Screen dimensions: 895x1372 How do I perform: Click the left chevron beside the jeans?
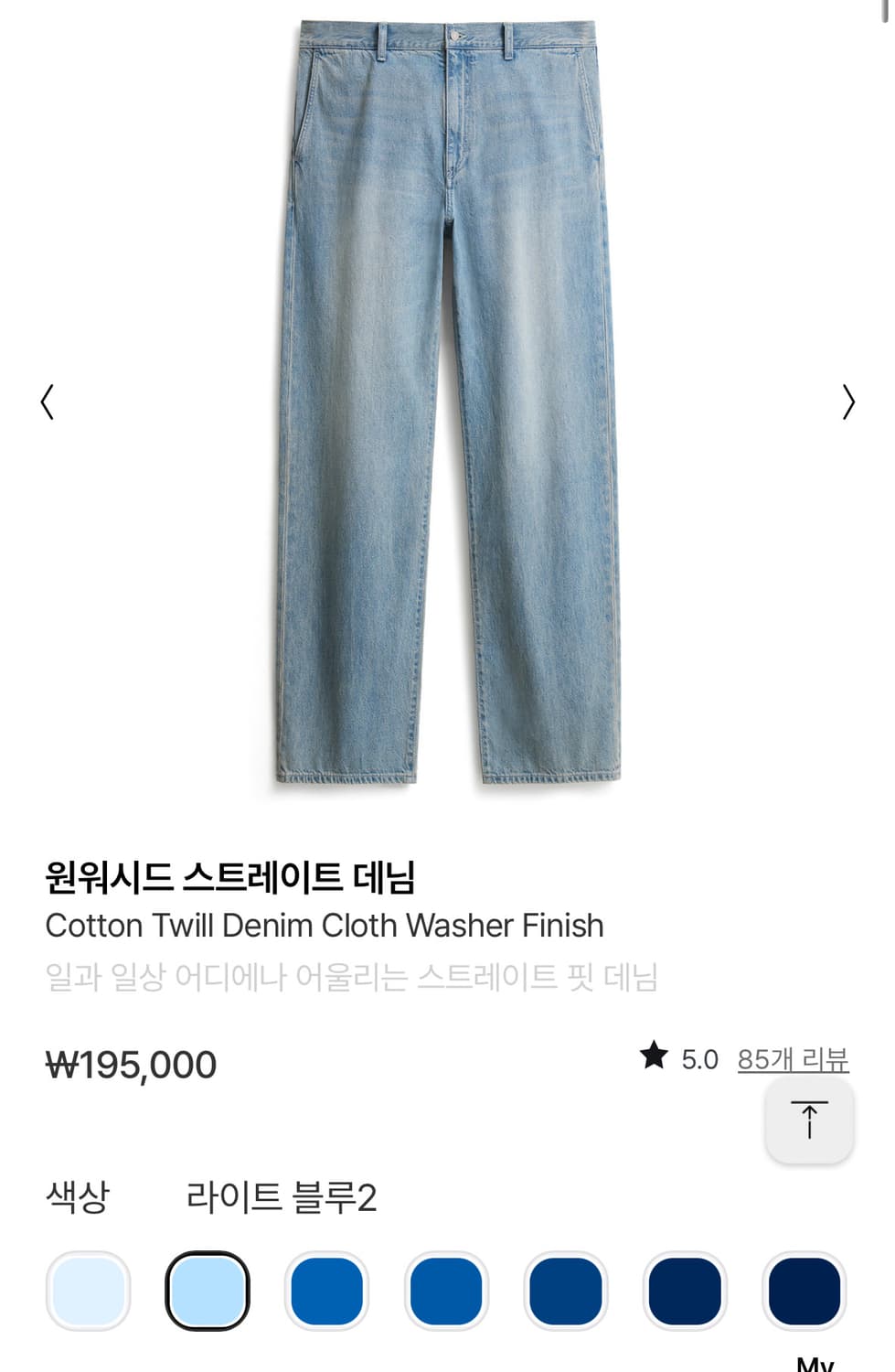point(47,402)
